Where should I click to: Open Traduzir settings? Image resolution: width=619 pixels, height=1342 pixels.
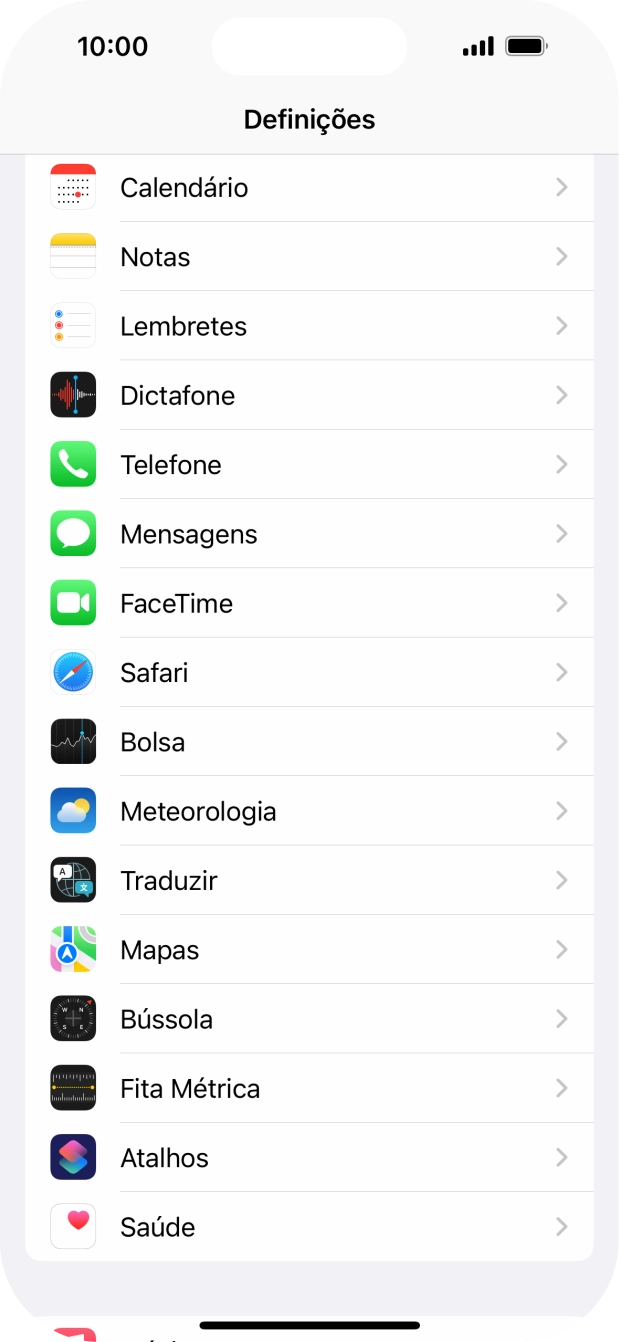tap(309, 881)
